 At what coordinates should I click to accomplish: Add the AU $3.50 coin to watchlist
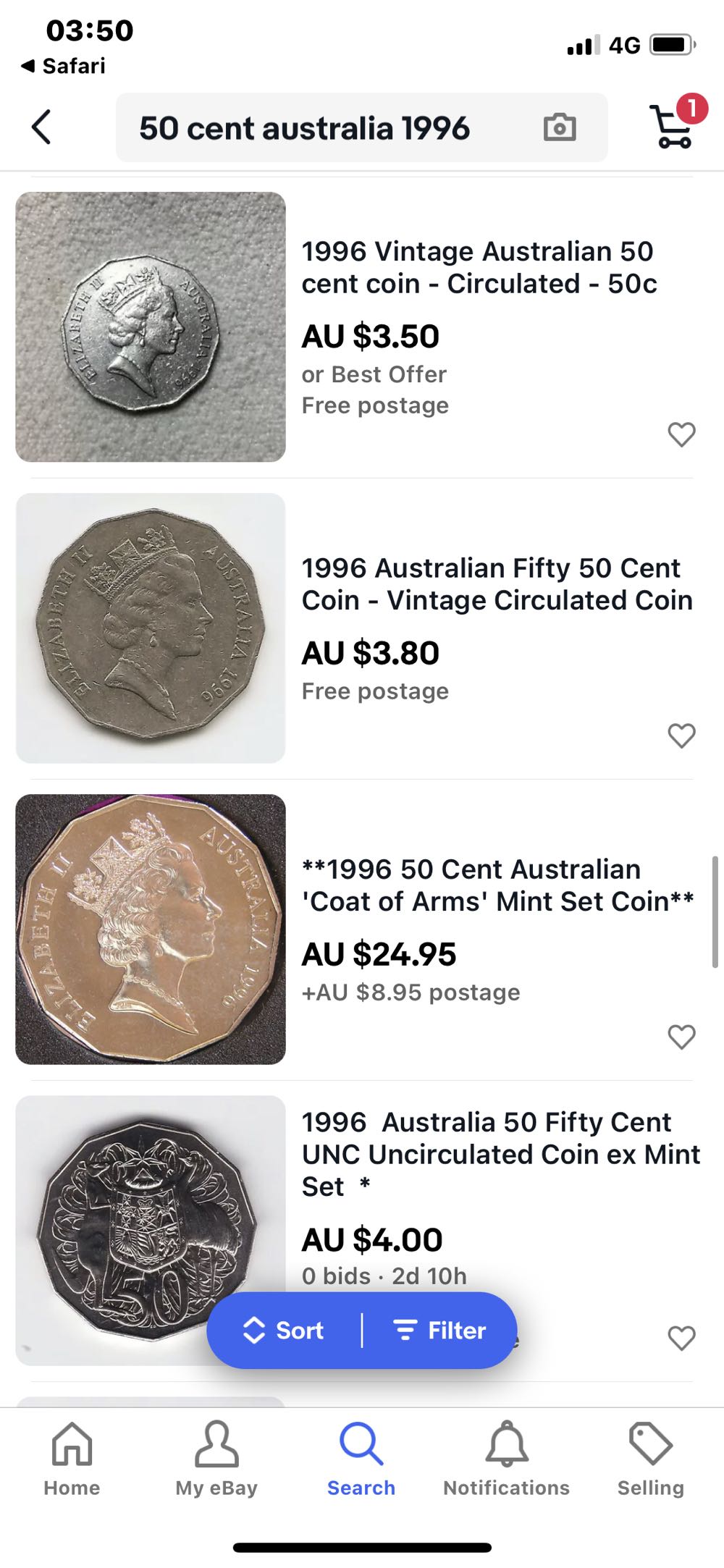click(x=681, y=434)
